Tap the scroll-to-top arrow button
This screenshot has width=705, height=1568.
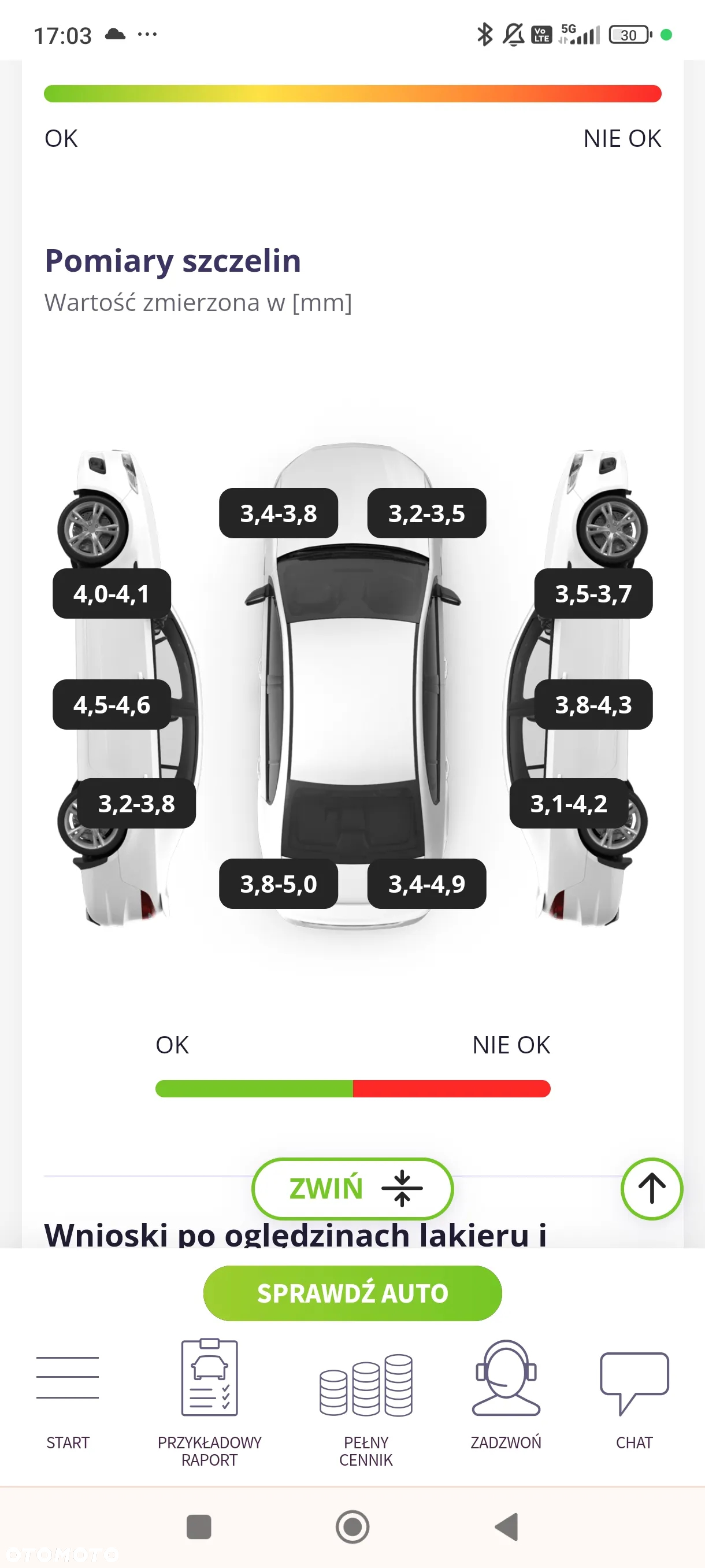[651, 1188]
